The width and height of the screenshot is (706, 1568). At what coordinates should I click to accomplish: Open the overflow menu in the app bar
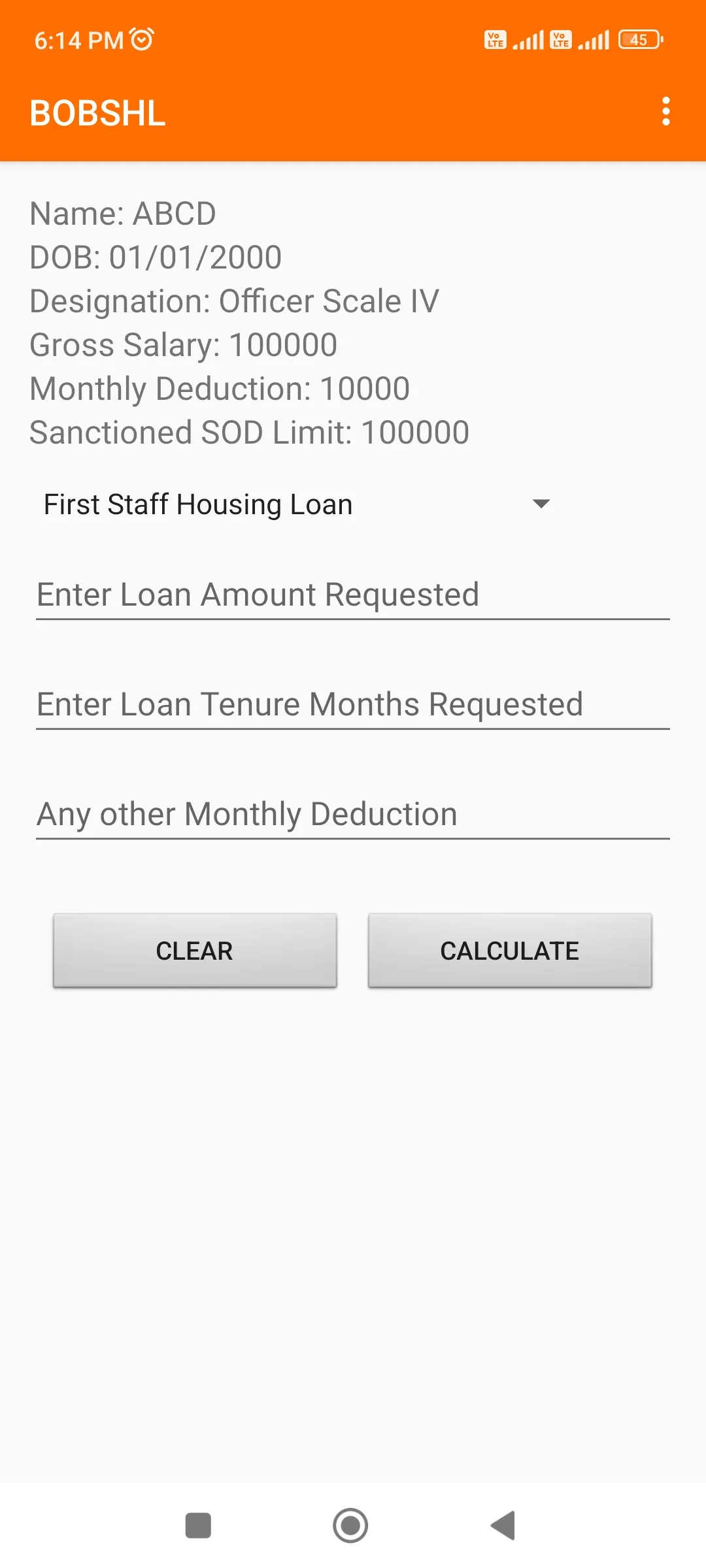tap(665, 112)
